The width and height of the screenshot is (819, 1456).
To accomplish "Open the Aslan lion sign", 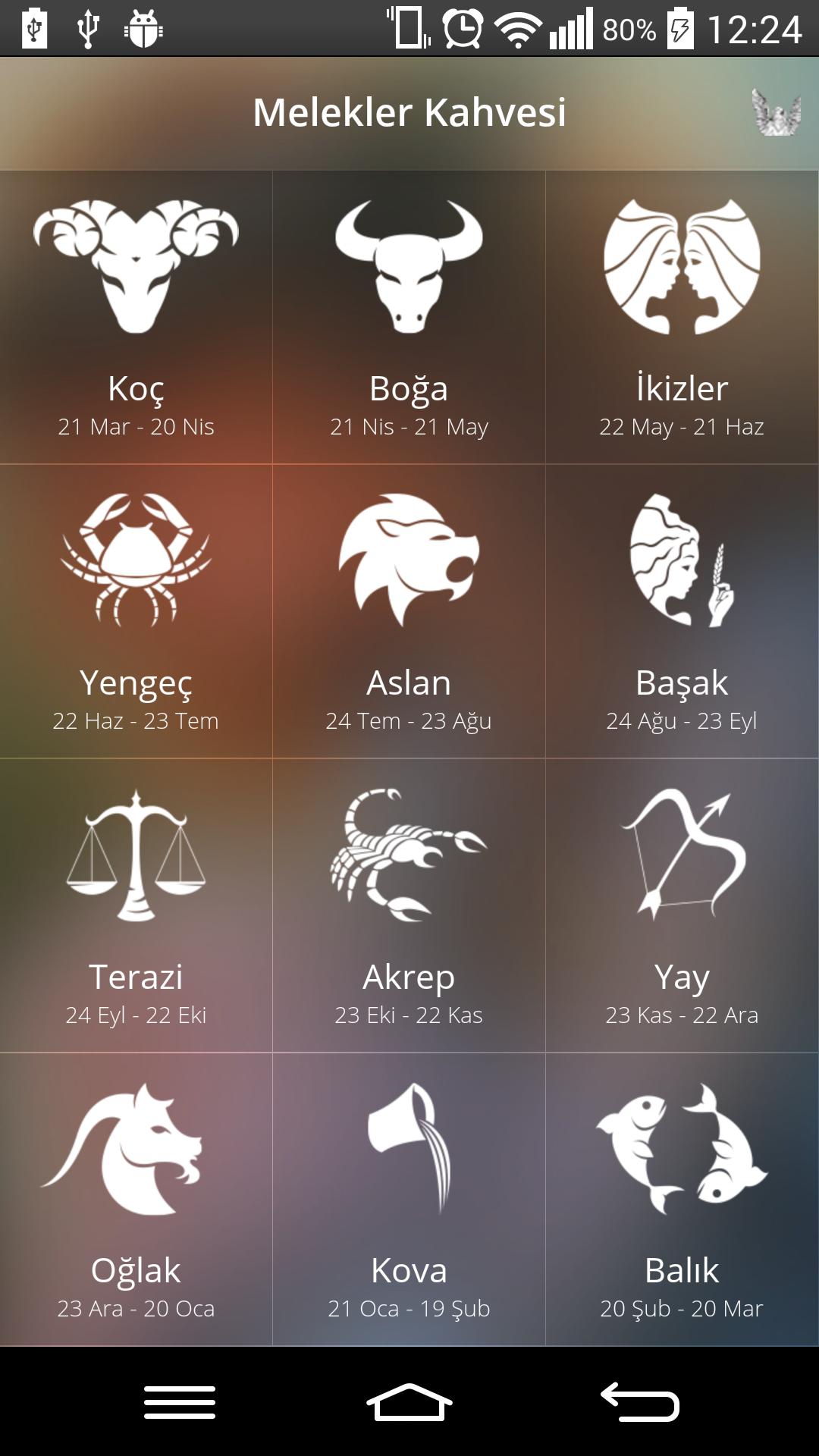I will 409,611.
